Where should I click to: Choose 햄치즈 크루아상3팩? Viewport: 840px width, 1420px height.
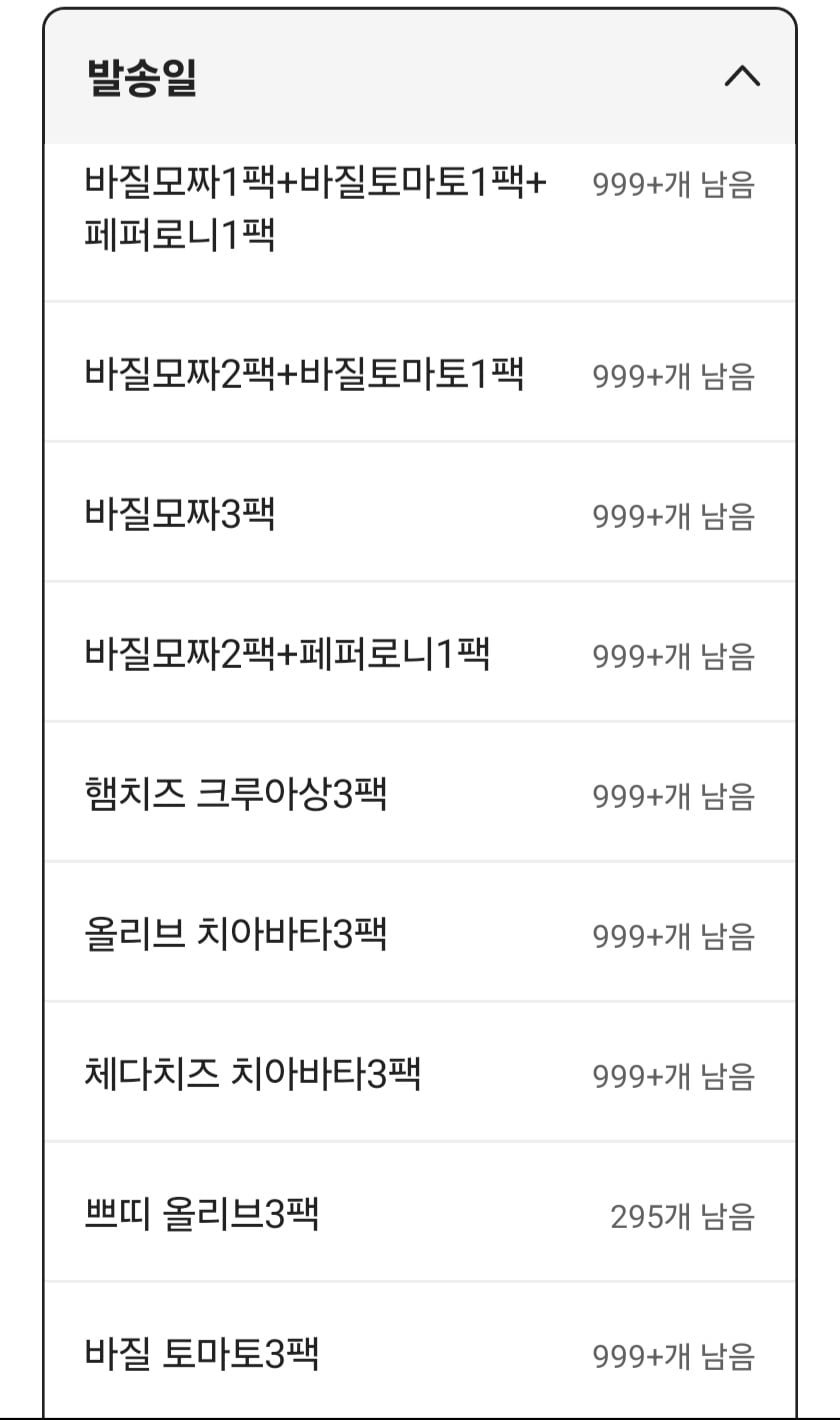[236, 794]
